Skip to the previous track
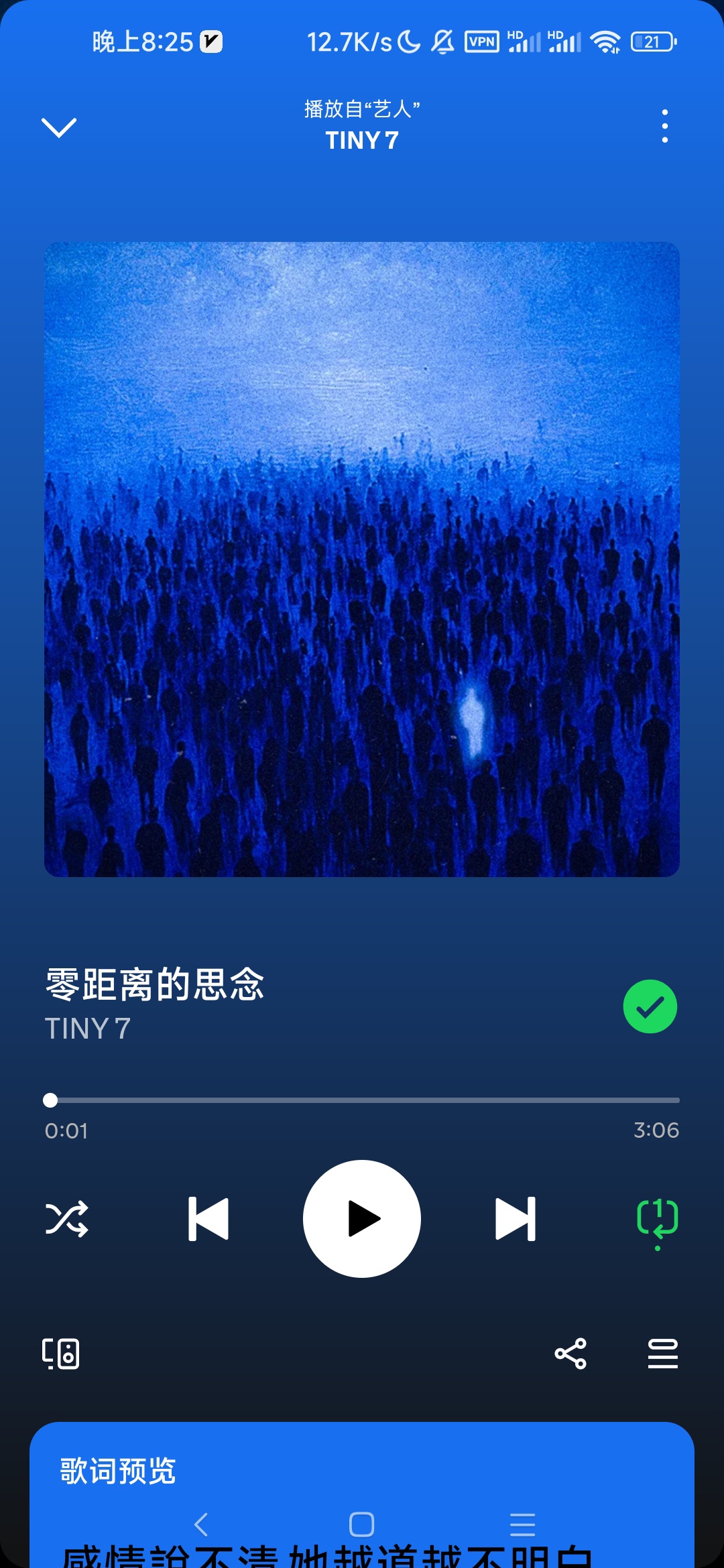The width and height of the screenshot is (724, 1568). coord(208,1218)
